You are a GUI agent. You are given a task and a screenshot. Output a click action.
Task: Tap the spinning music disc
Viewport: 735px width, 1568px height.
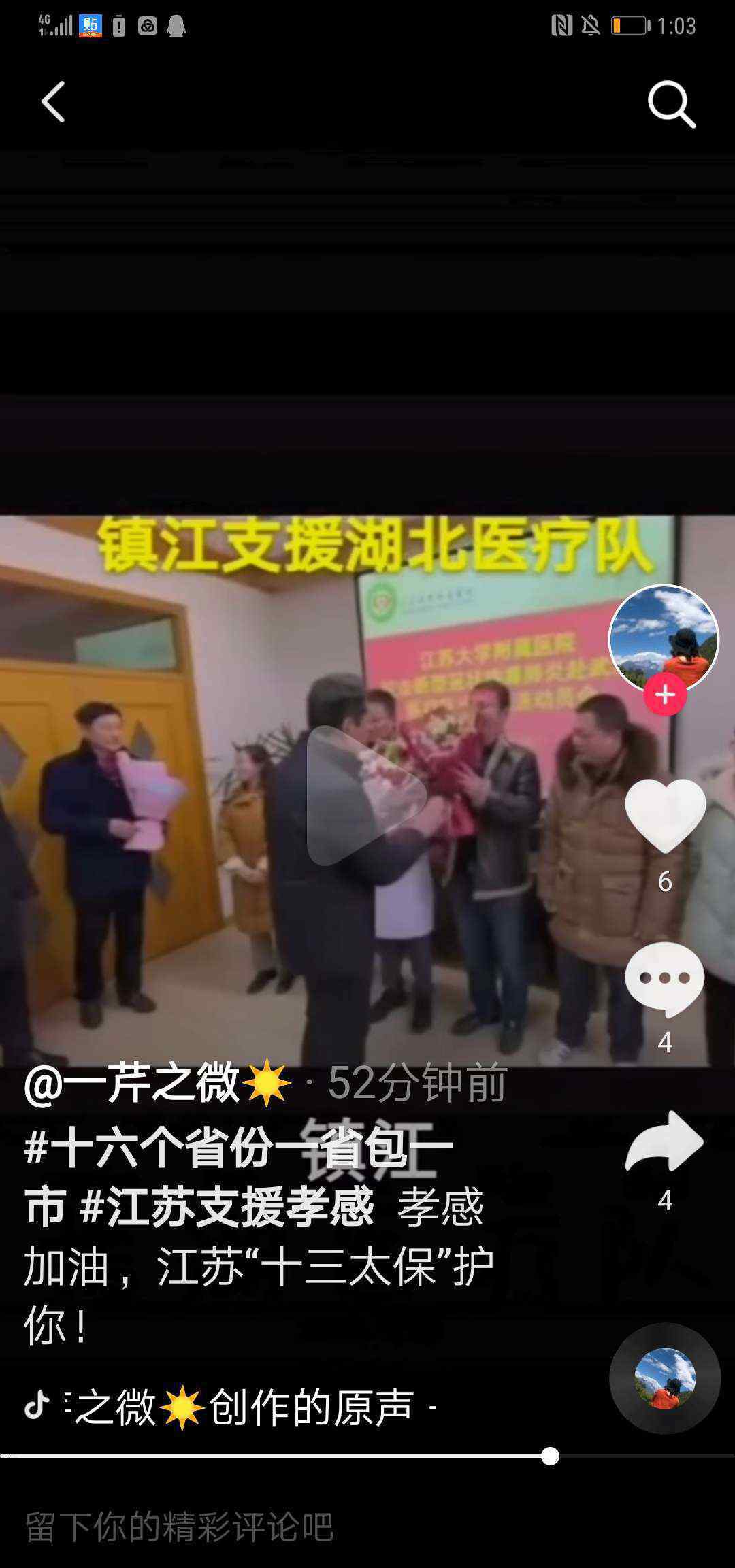[665, 1378]
